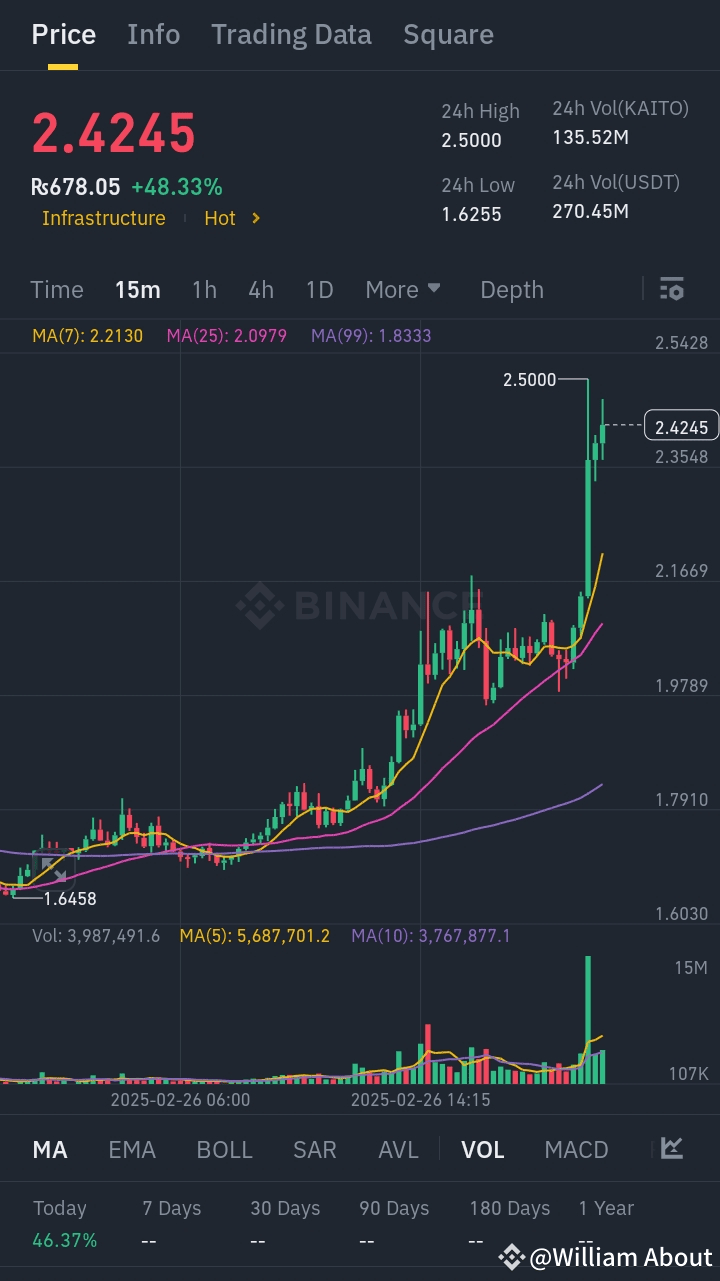Open the Depth view

pyautogui.click(x=511, y=289)
